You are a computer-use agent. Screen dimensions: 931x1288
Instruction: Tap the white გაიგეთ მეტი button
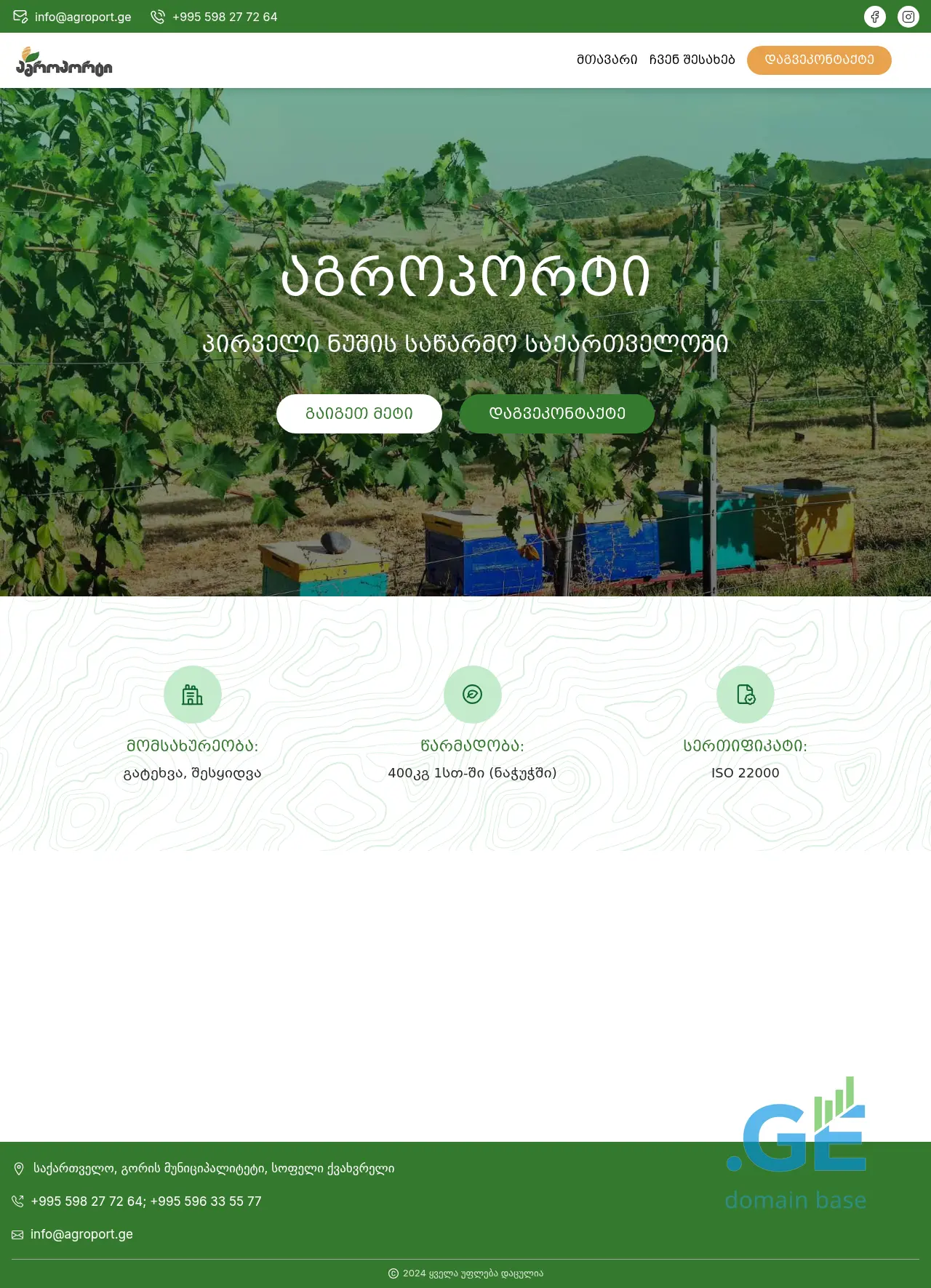point(359,414)
